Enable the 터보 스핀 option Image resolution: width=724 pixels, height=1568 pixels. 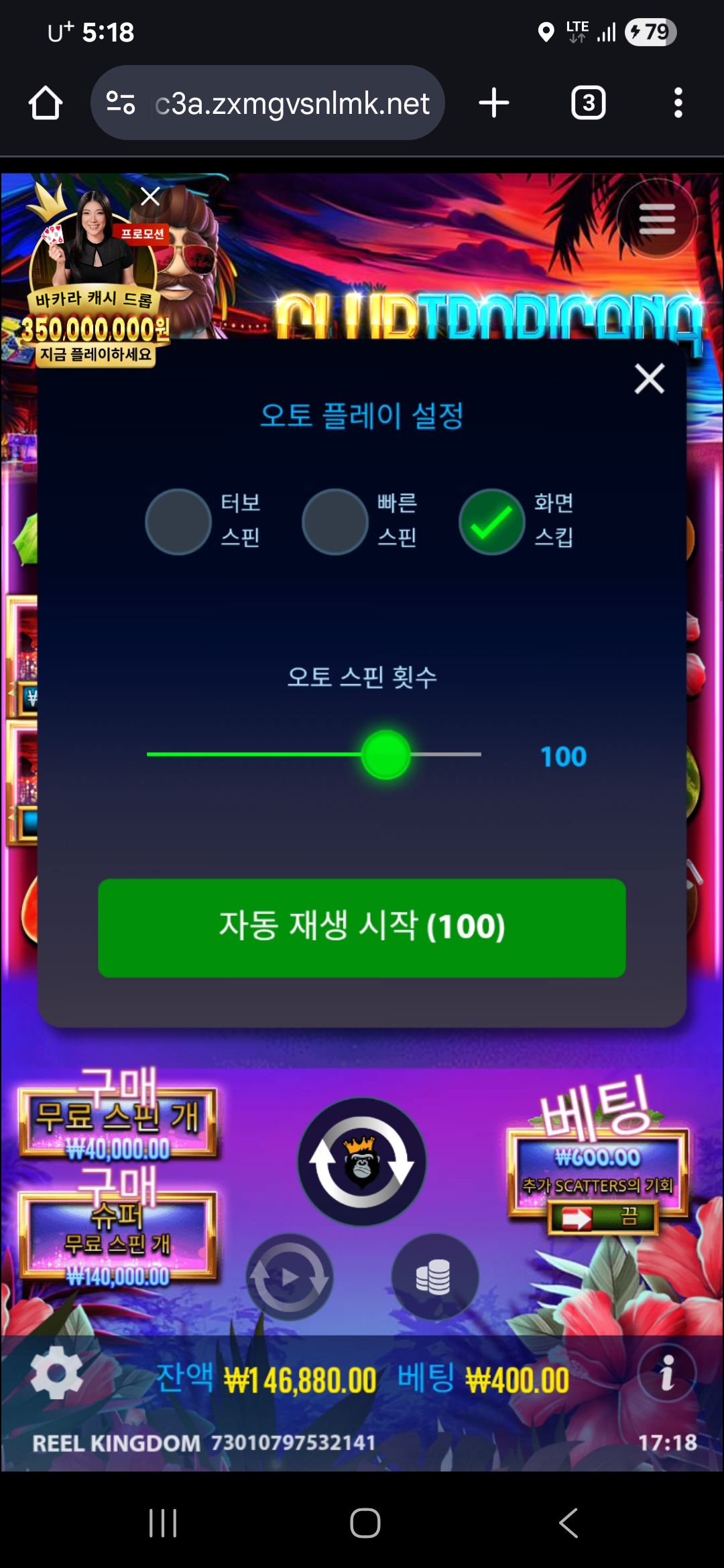pyautogui.click(x=178, y=521)
